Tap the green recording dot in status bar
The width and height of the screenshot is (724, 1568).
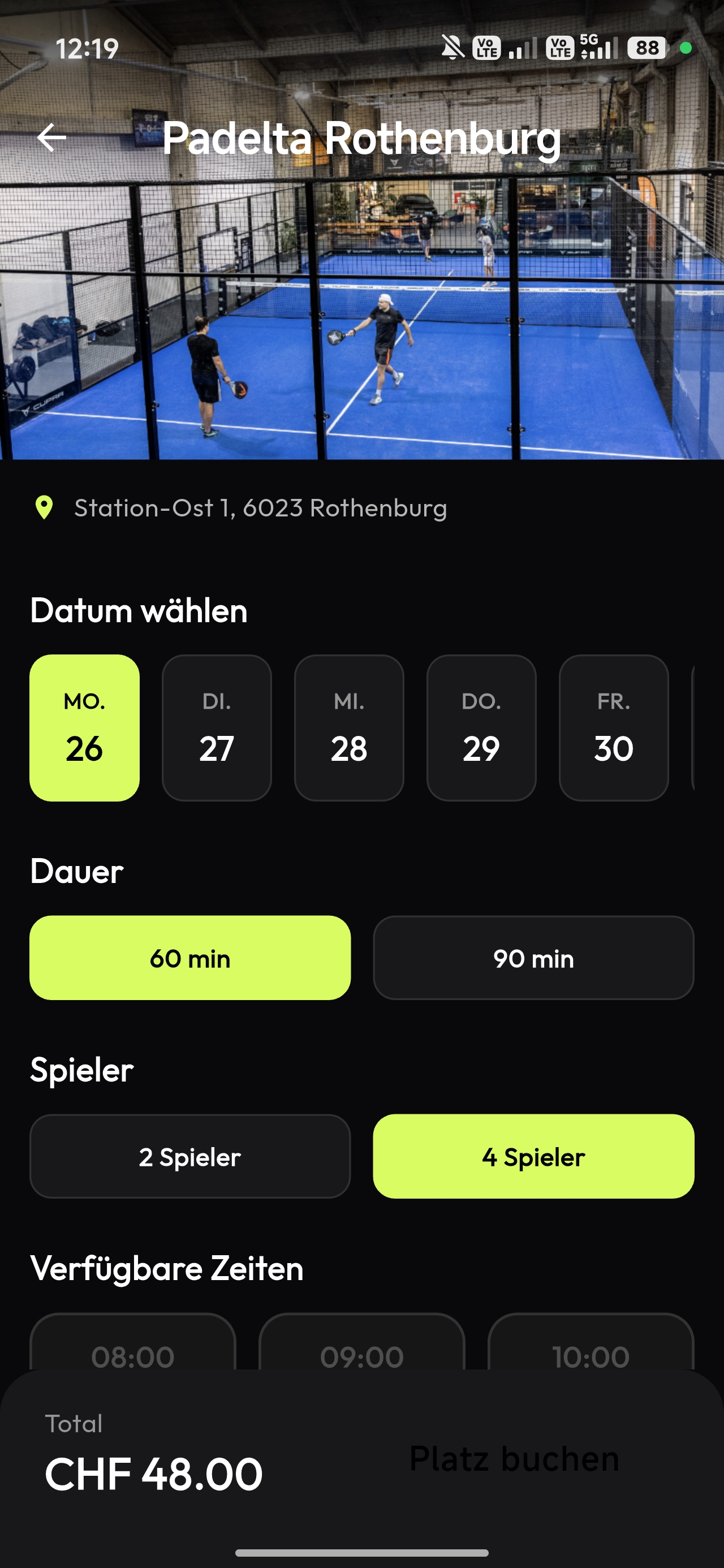point(687,48)
